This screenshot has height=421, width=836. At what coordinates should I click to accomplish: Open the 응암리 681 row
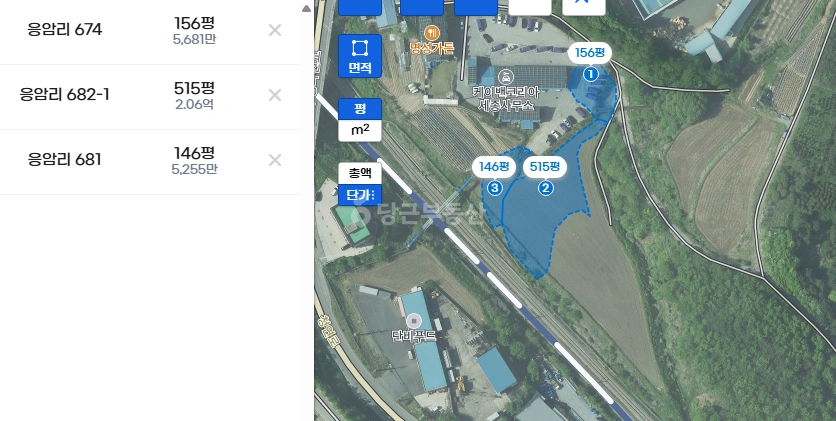[x=149, y=162]
